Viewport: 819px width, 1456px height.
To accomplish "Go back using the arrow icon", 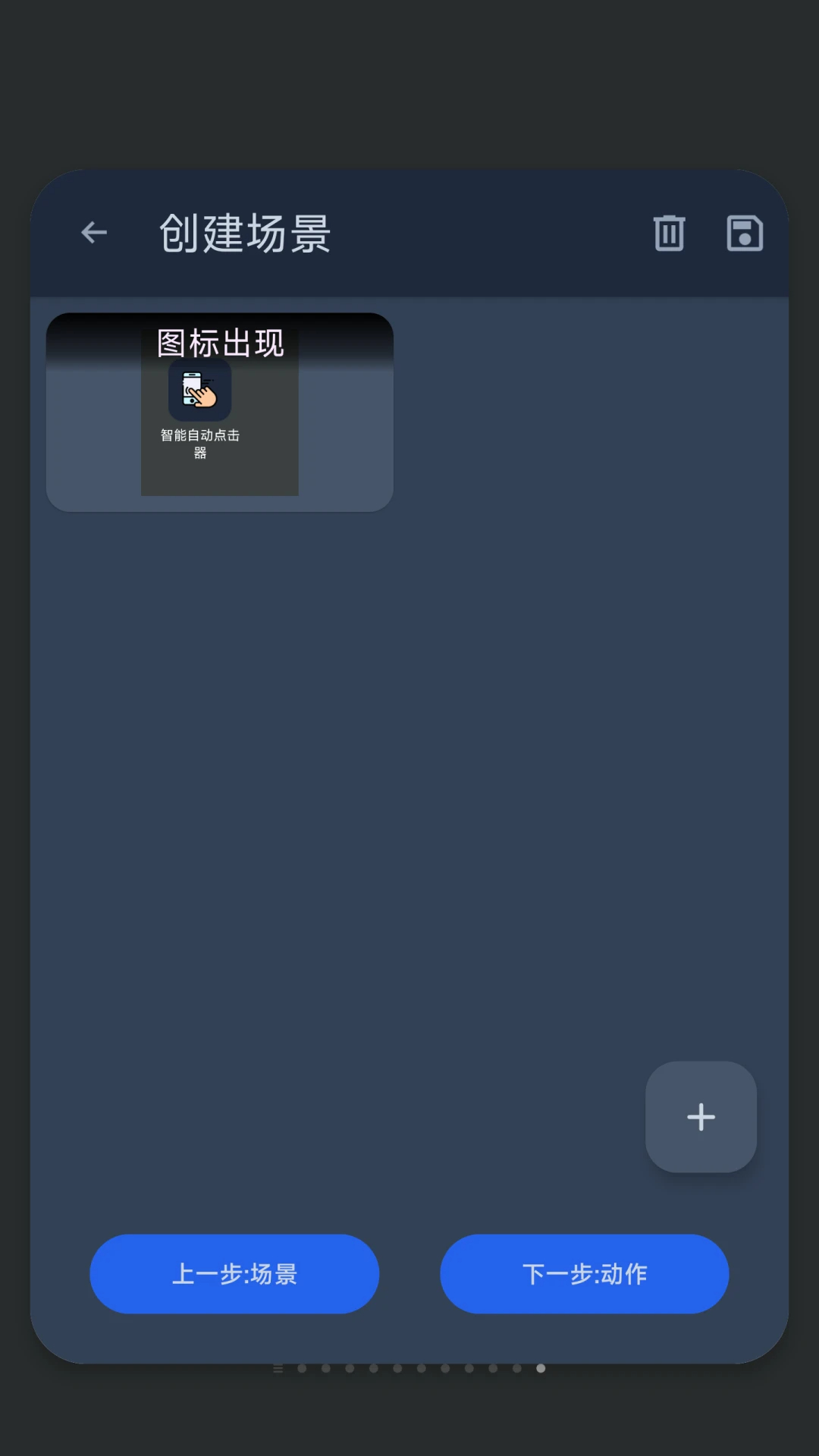I will [x=94, y=232].
